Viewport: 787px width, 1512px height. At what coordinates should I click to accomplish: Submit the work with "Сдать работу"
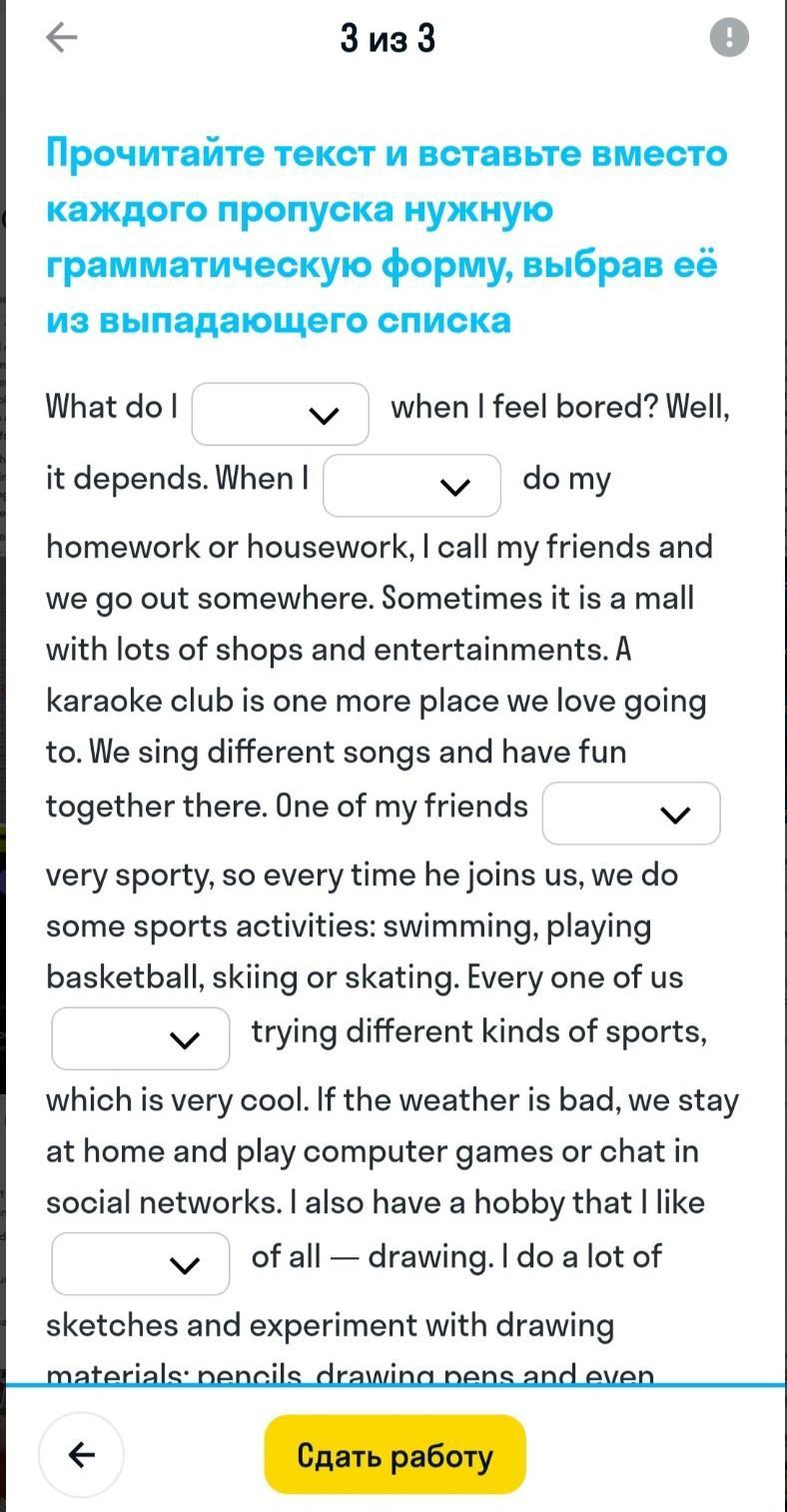[394, 1454]
